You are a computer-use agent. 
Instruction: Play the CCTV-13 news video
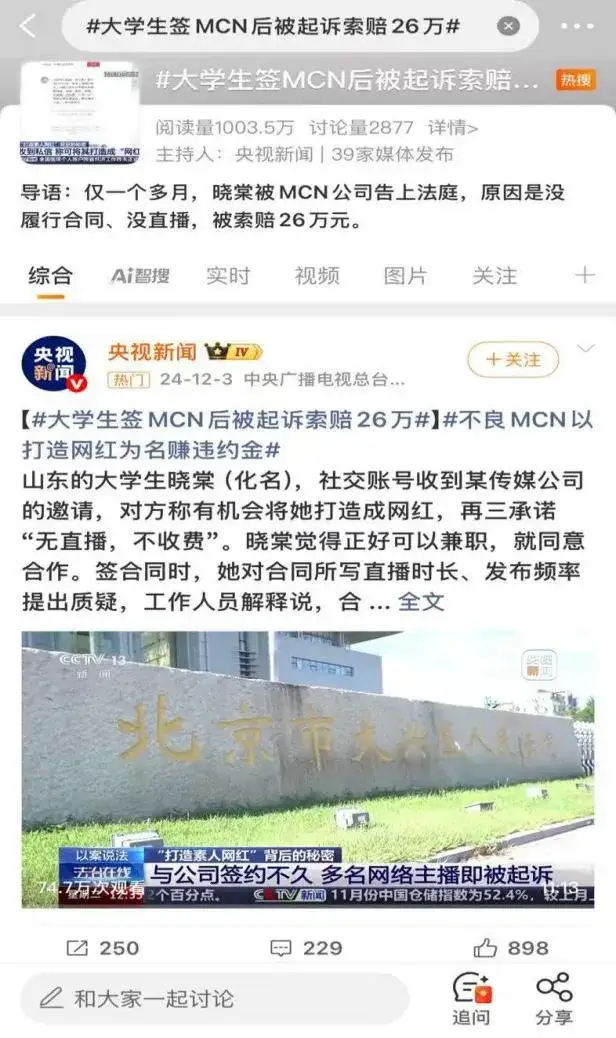pyautogui.click(x=308, y=768)
